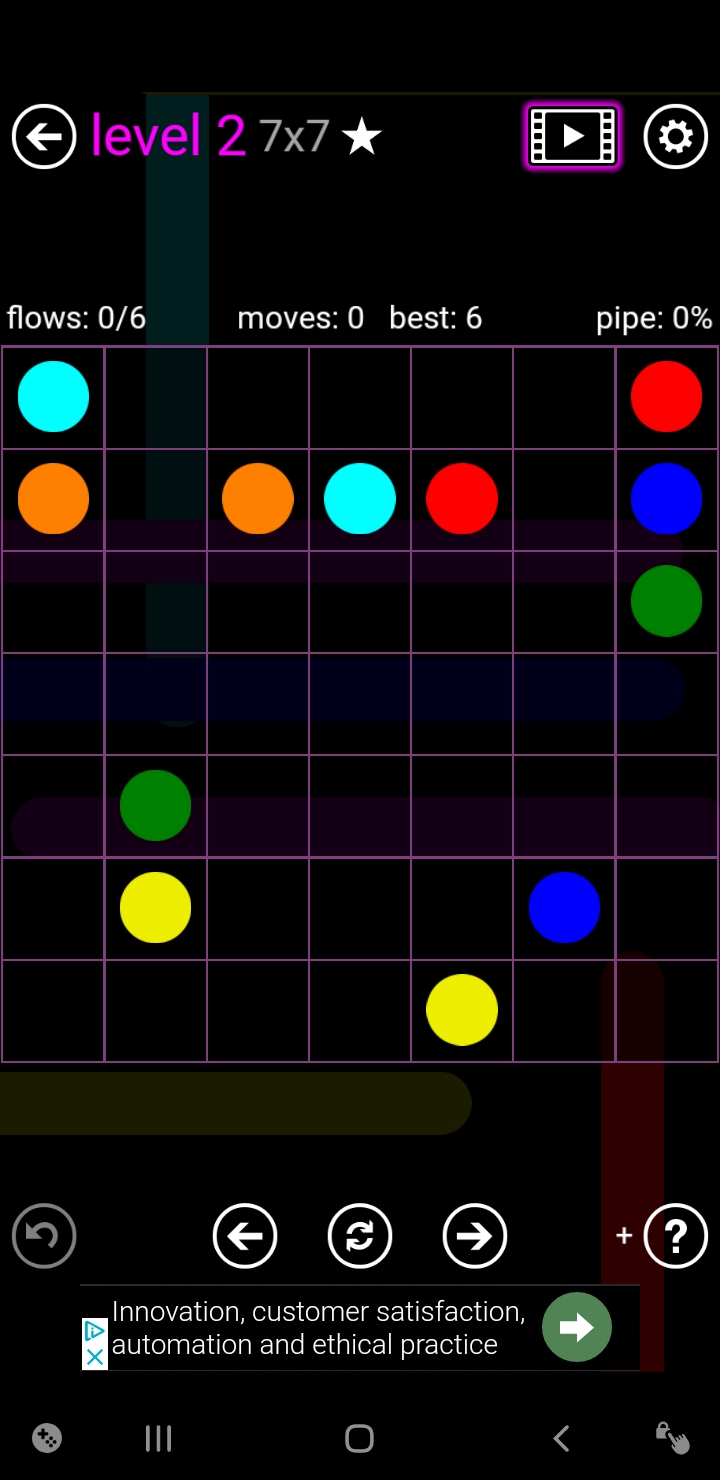720x1480 pixels.
Task: Undo the last move
Action: 44,1236
